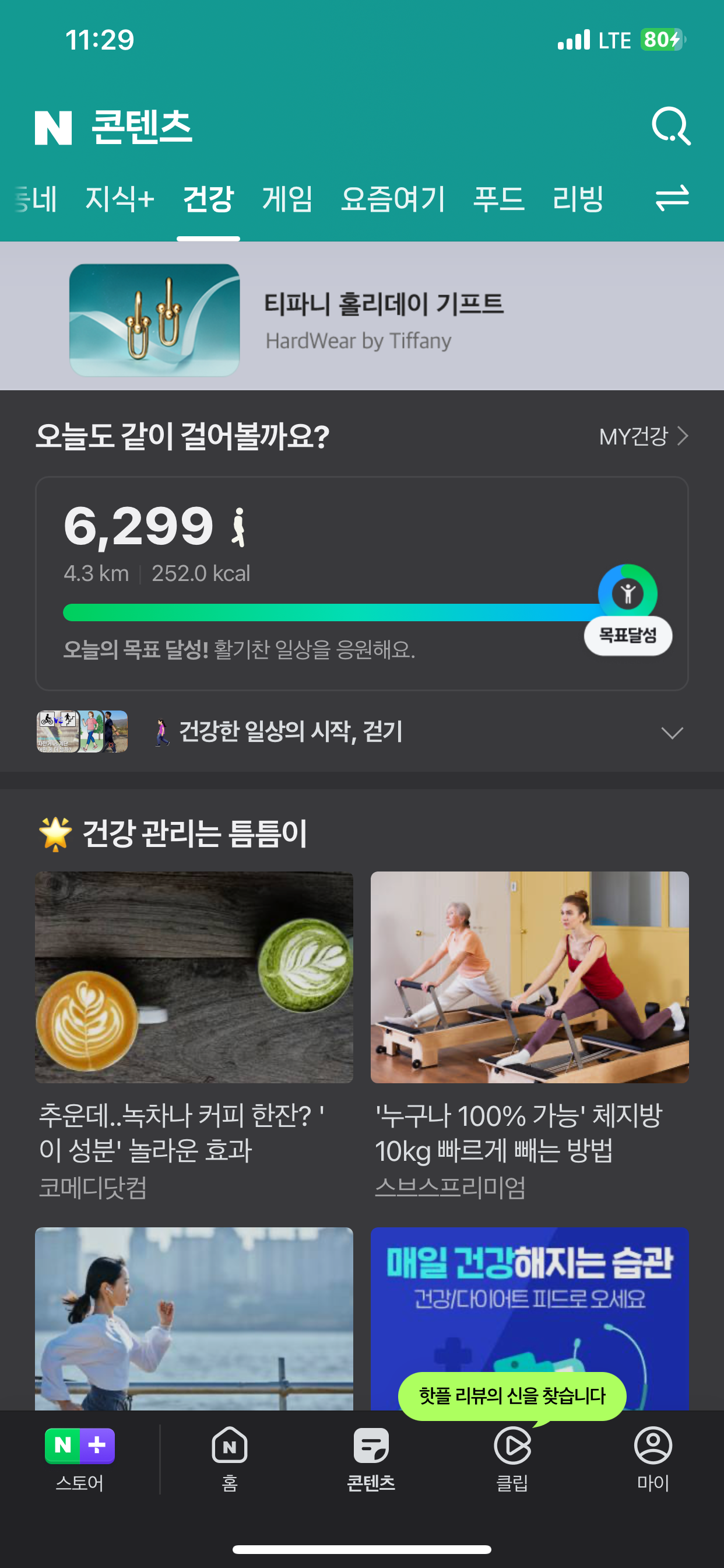Image resolution: width=724 pixels, height=1568 pixels.
Task: Open the 녹차나 커피 한잔 article
Action: pos(194,1036)
